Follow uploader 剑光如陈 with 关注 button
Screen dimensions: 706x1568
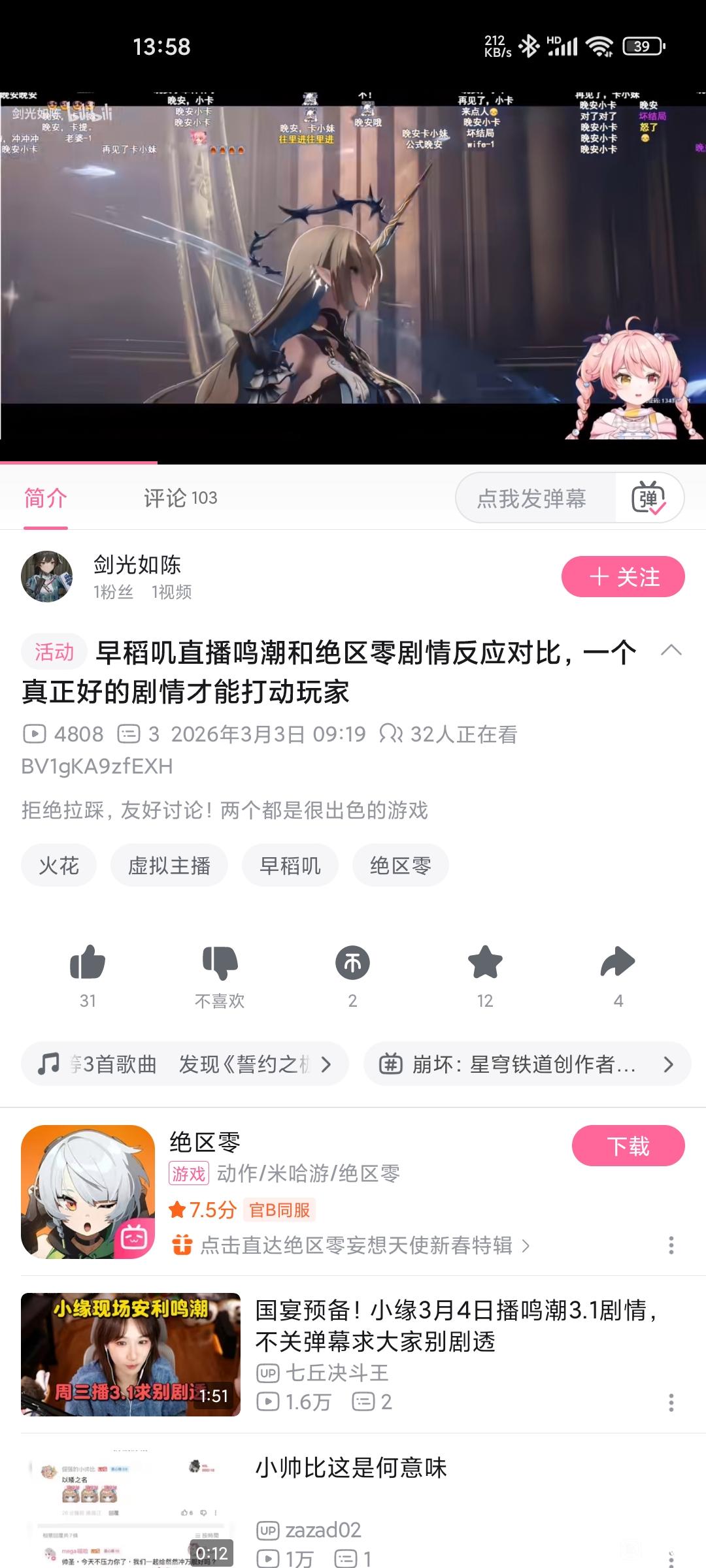point(623,577)
